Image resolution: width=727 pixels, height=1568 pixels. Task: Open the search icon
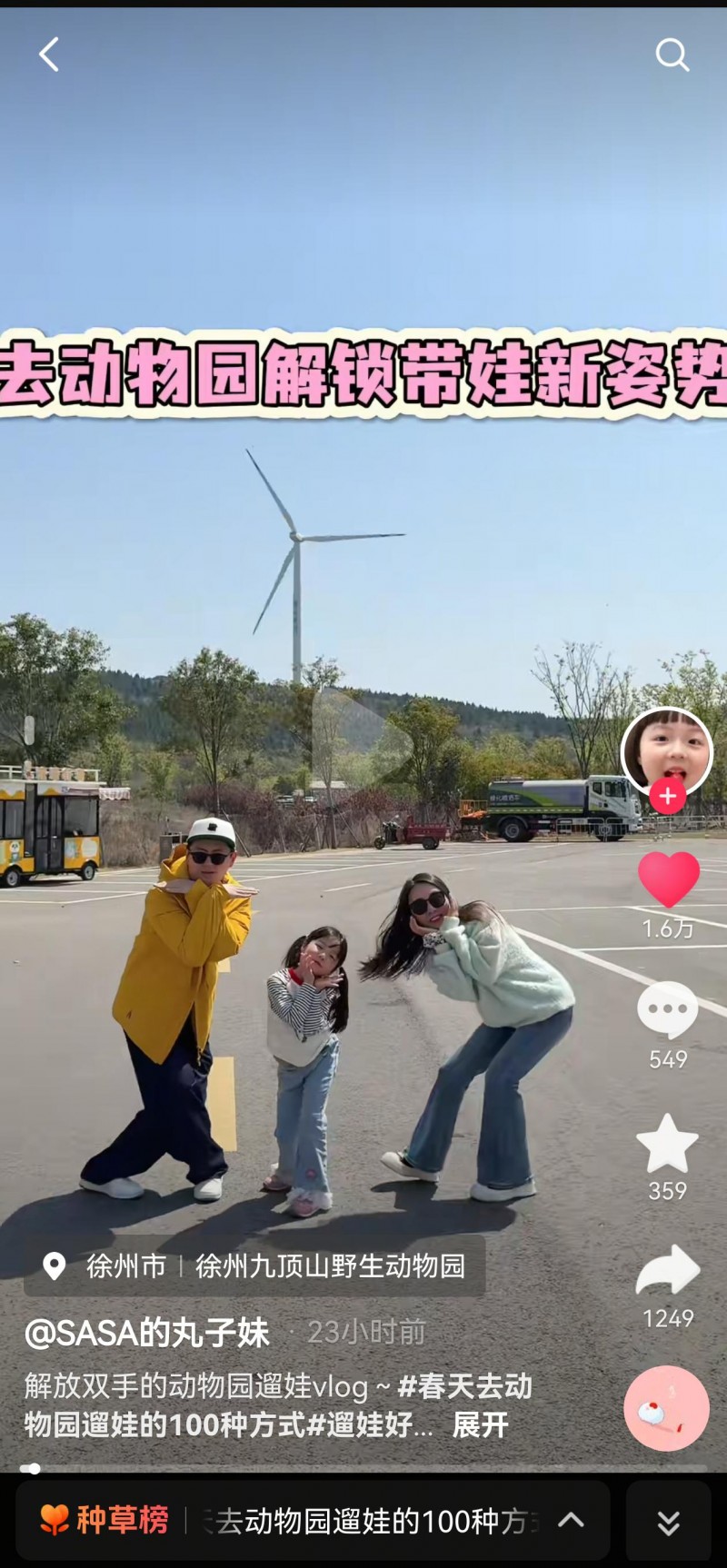[x=672, y=55]
